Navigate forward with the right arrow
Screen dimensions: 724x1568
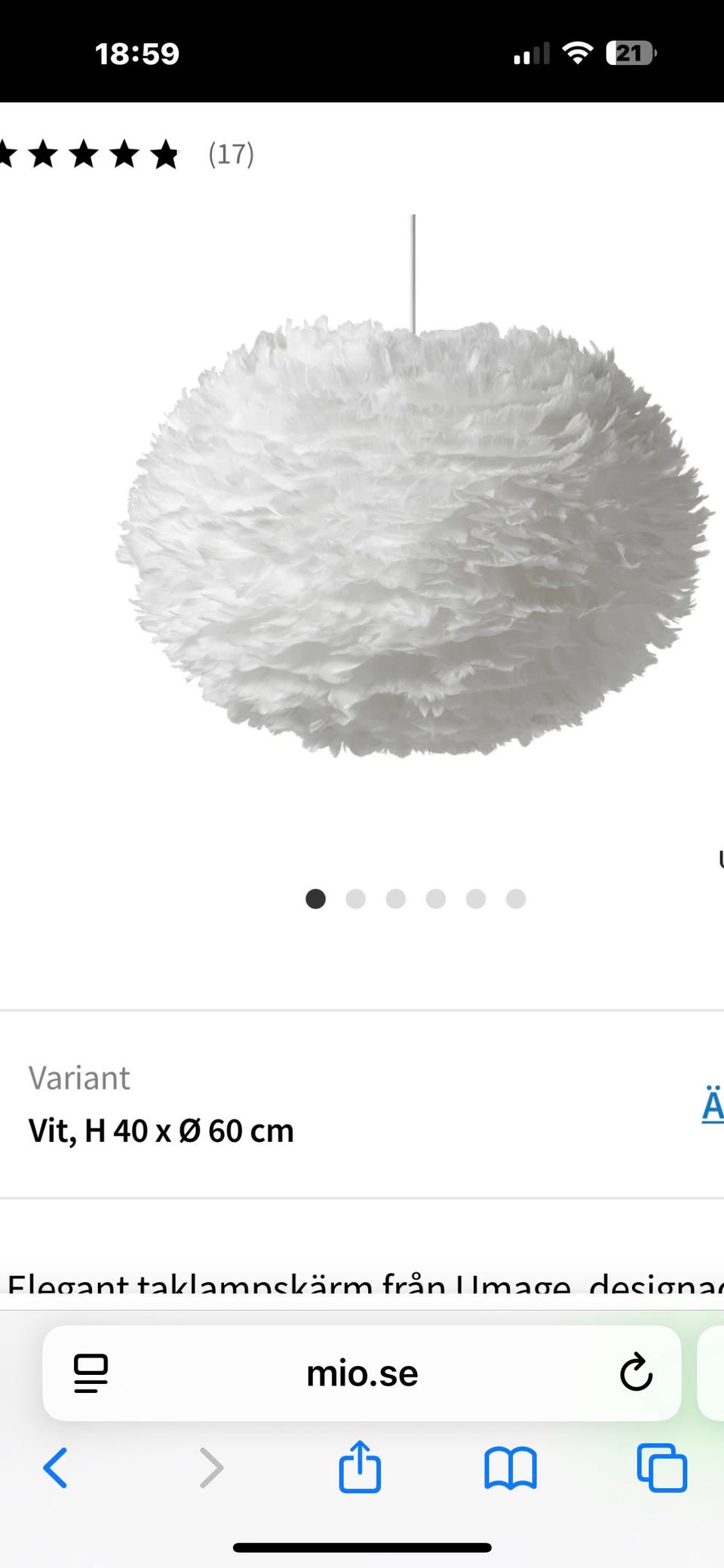coord(213,1466)
